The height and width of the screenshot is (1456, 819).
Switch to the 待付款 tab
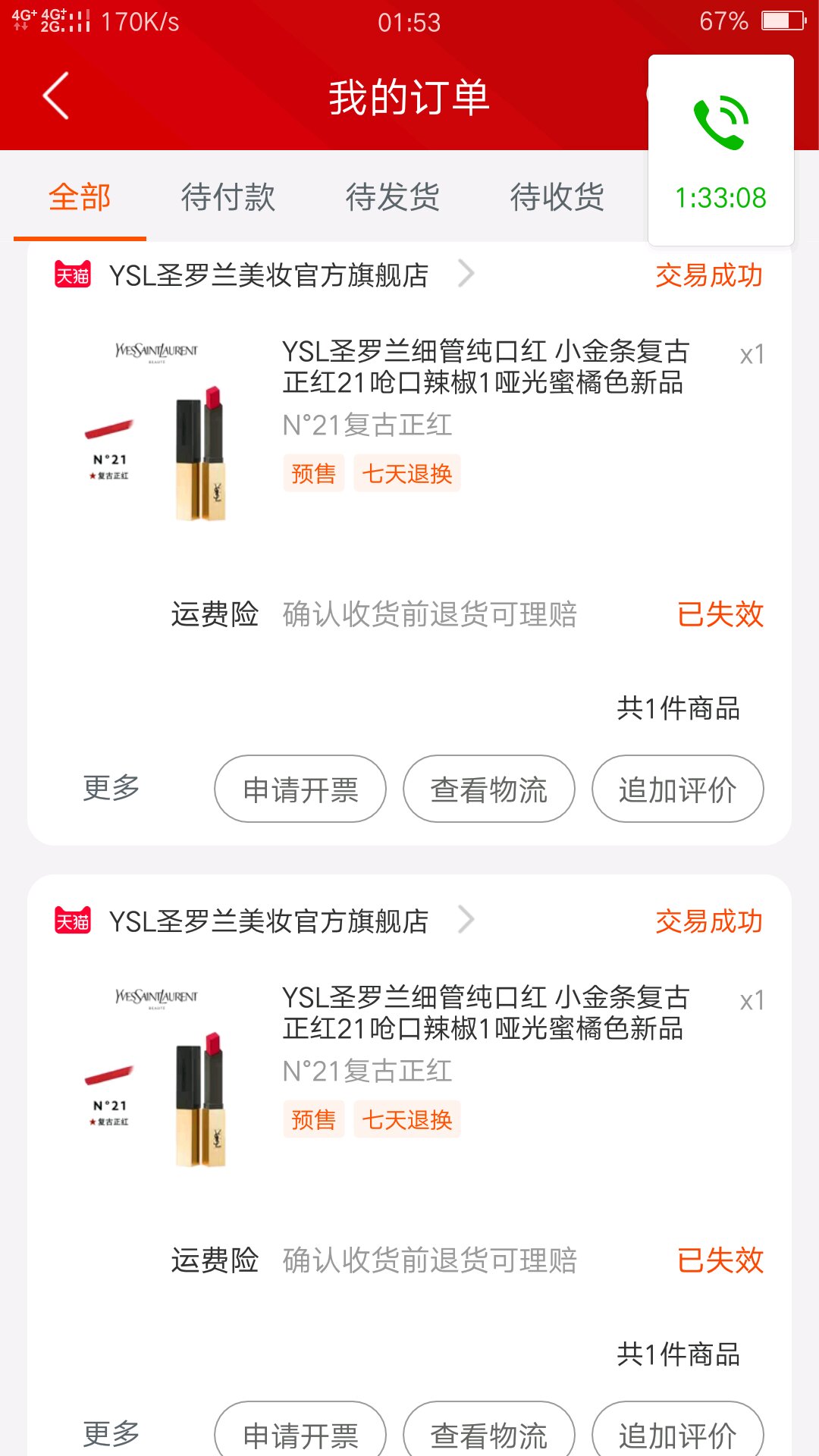[228, 197]
